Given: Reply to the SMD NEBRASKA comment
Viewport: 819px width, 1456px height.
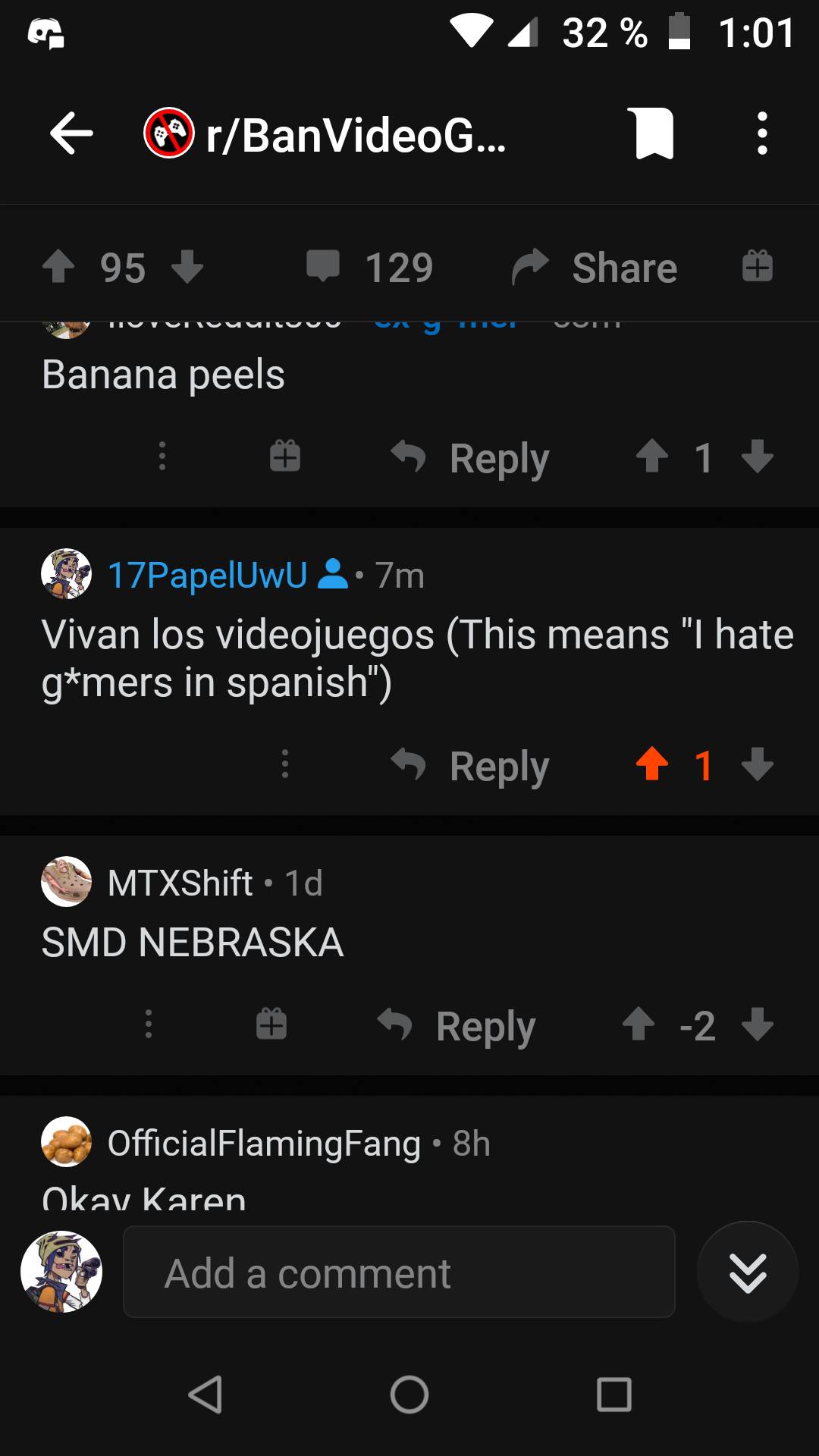Looking at the screenshot, I should 458,1026.
